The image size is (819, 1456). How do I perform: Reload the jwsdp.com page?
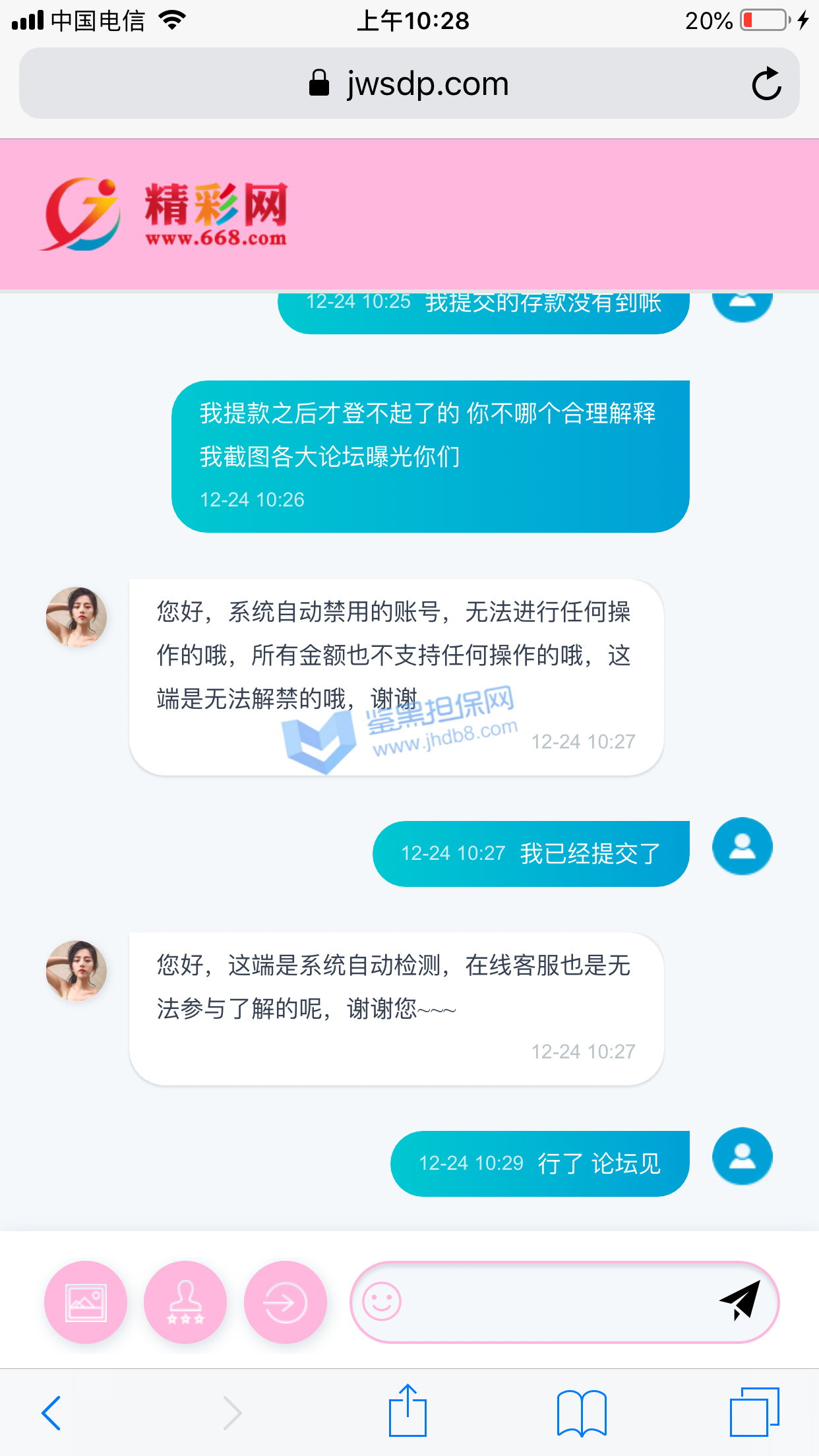coord(766,84)
